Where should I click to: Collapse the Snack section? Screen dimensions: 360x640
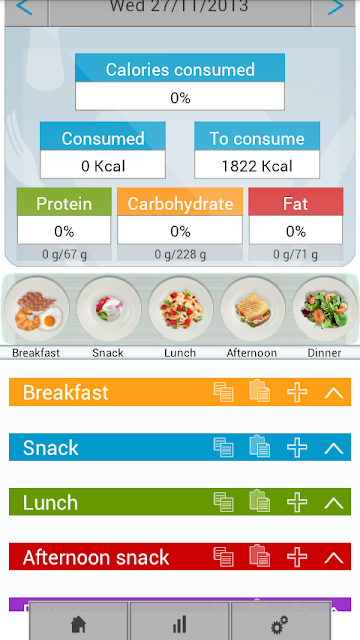pos(334,448)
